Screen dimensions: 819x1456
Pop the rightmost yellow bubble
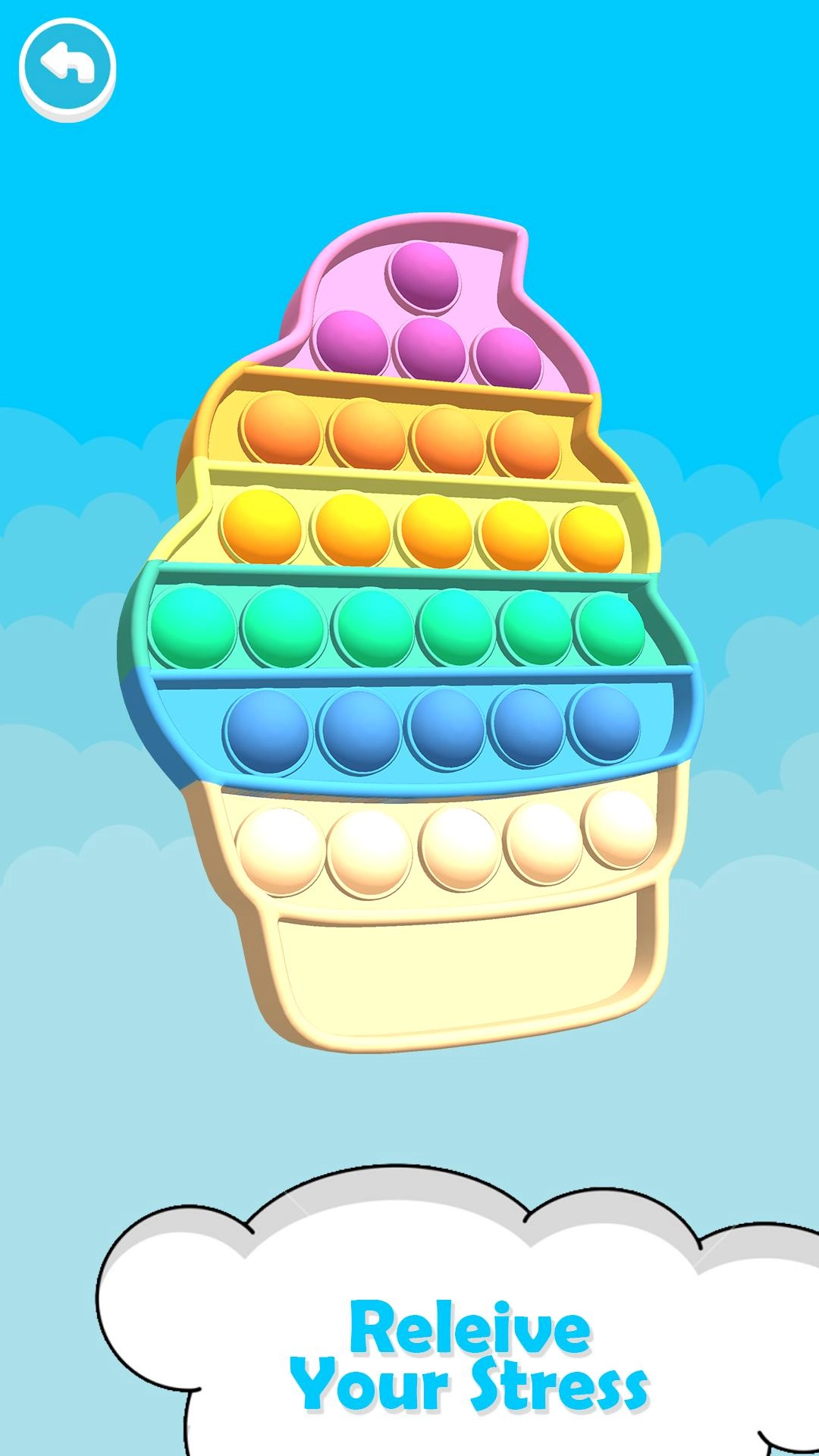point(591,538)
